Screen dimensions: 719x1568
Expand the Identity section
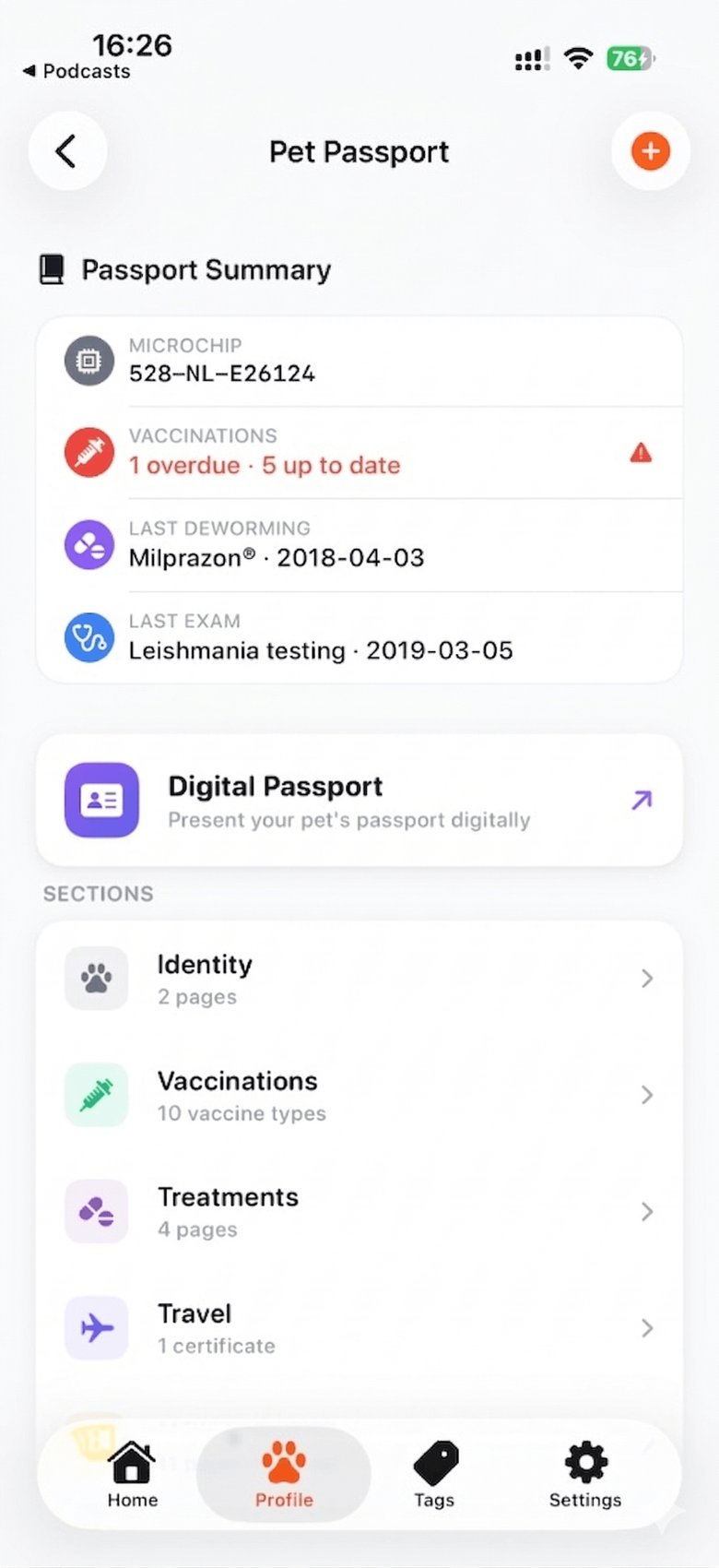pyautogui.click(x=646, y=979)
